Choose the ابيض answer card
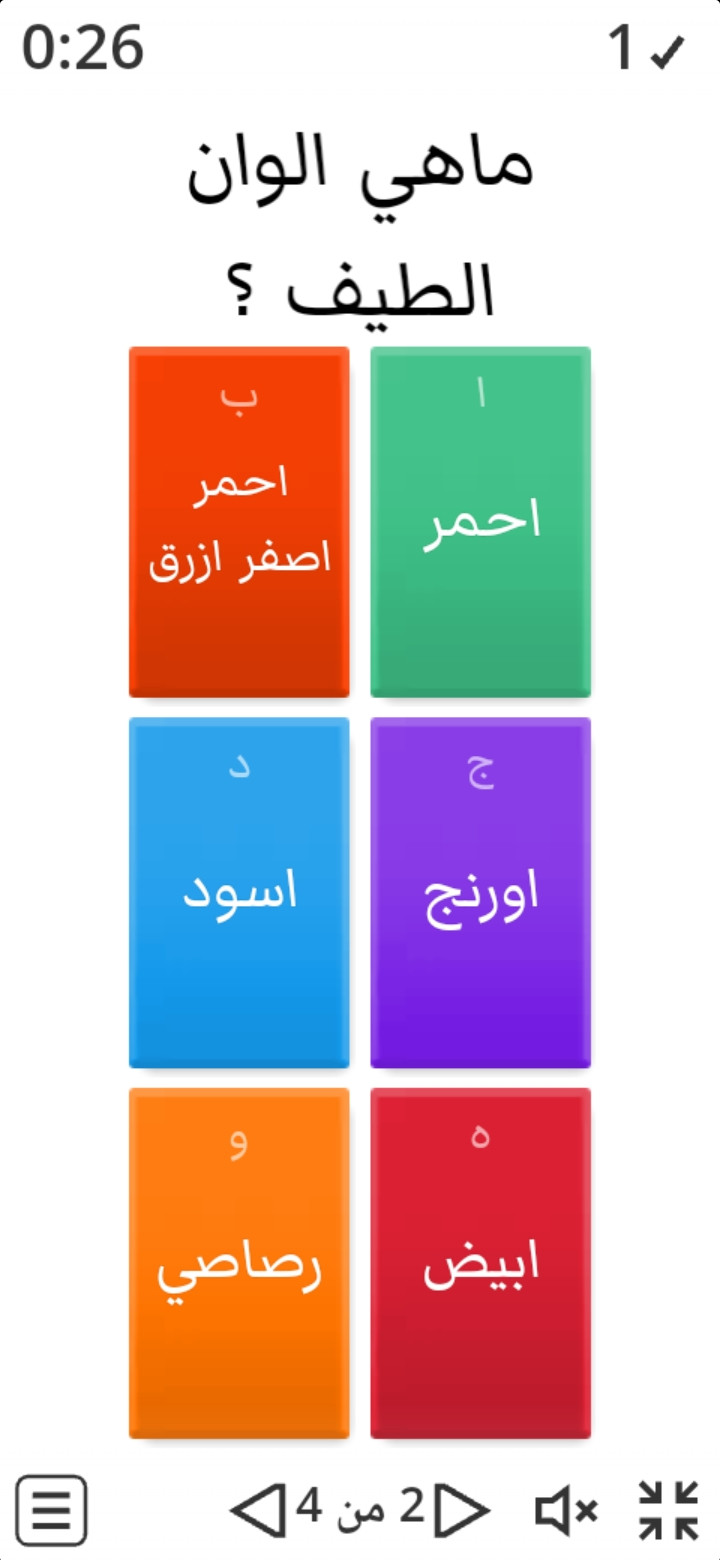This screenshot has height=1560, width=720. pos(480,1263)
